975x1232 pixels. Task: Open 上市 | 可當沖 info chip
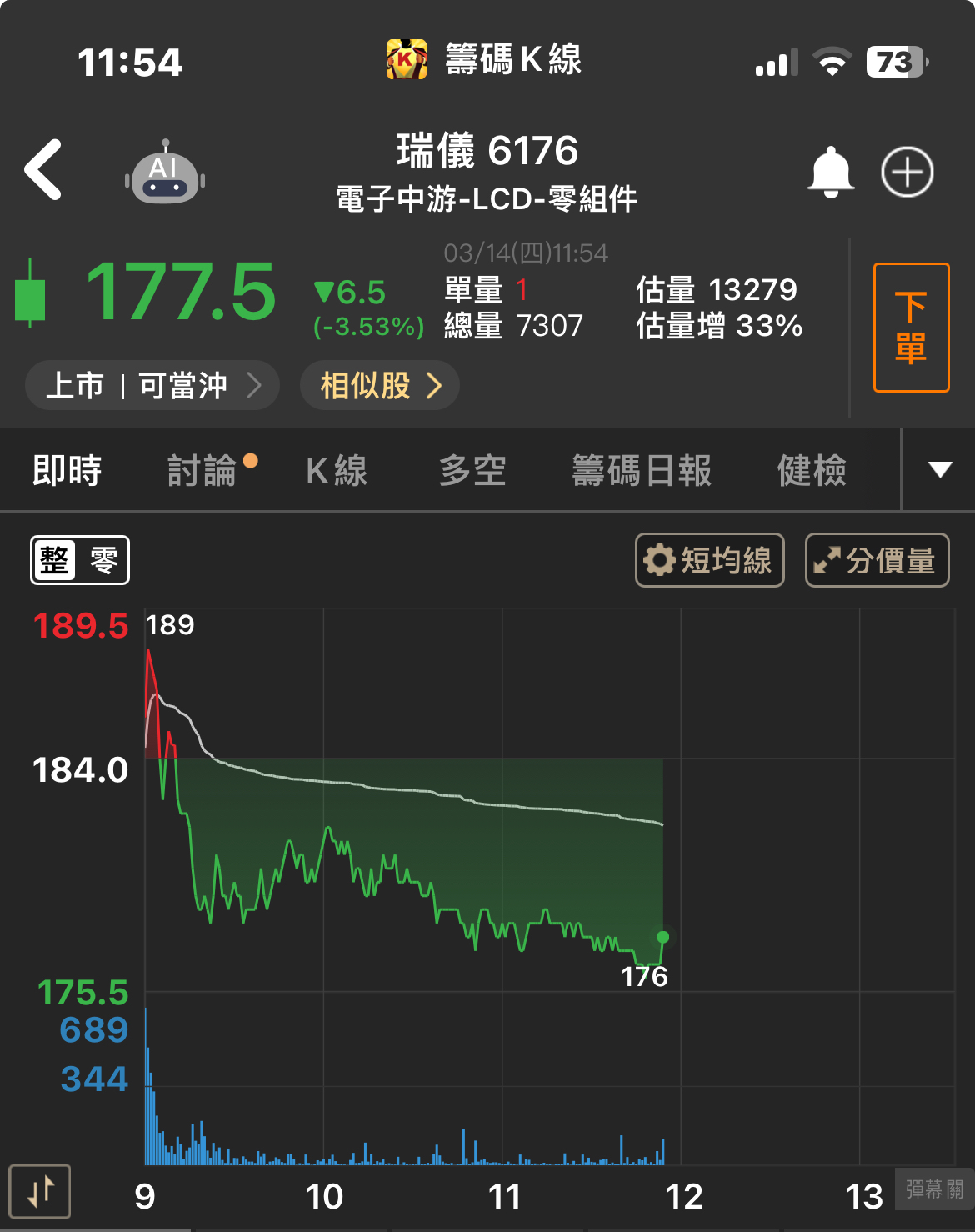(152, 386)
